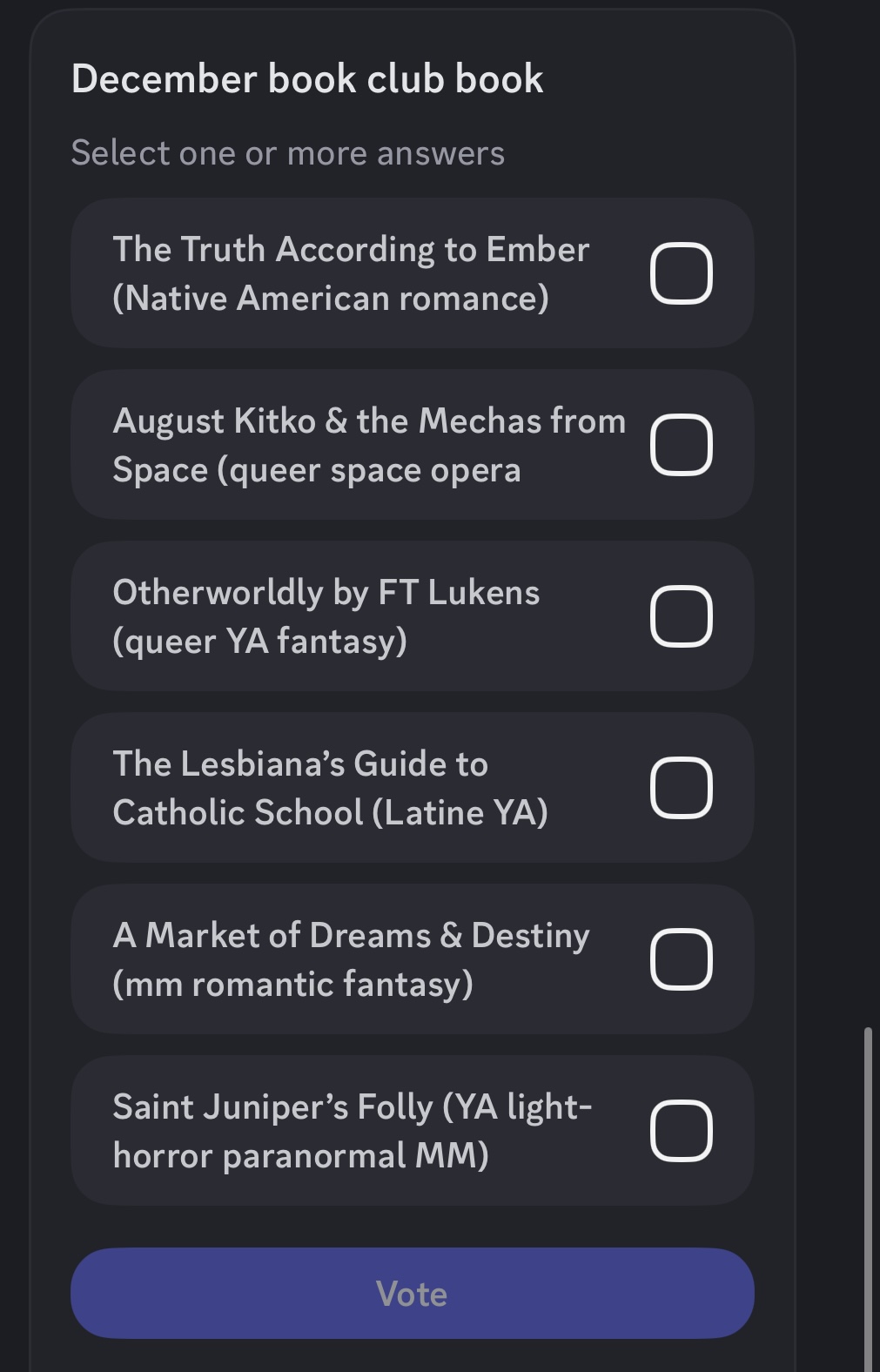Select The Truth According to Ember option
The image size is (880, 1372).
click(681, 273)
